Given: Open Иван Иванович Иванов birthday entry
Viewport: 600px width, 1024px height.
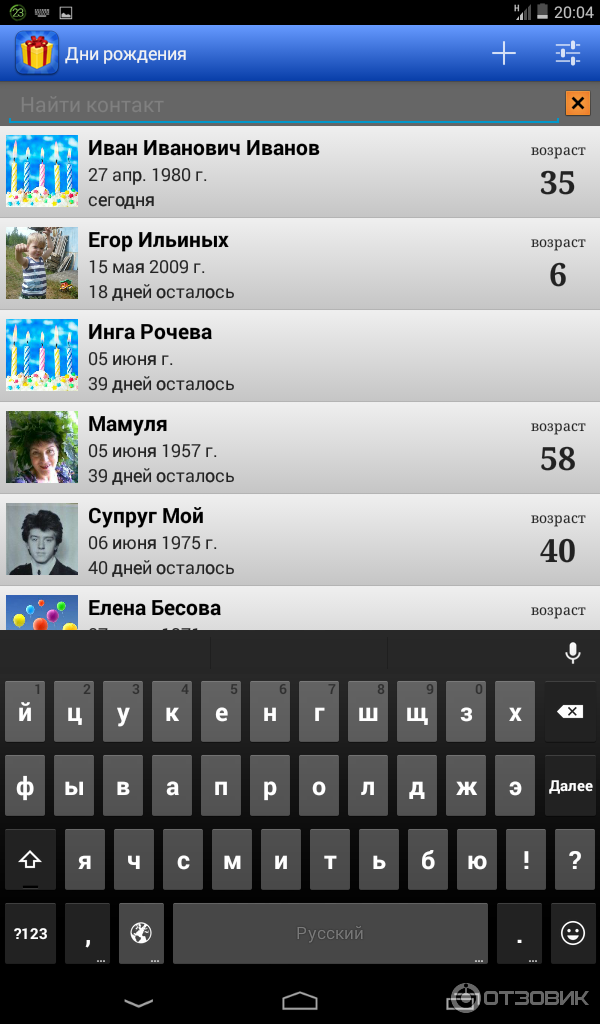Looking at the screenshot, I should click(300, 172).
